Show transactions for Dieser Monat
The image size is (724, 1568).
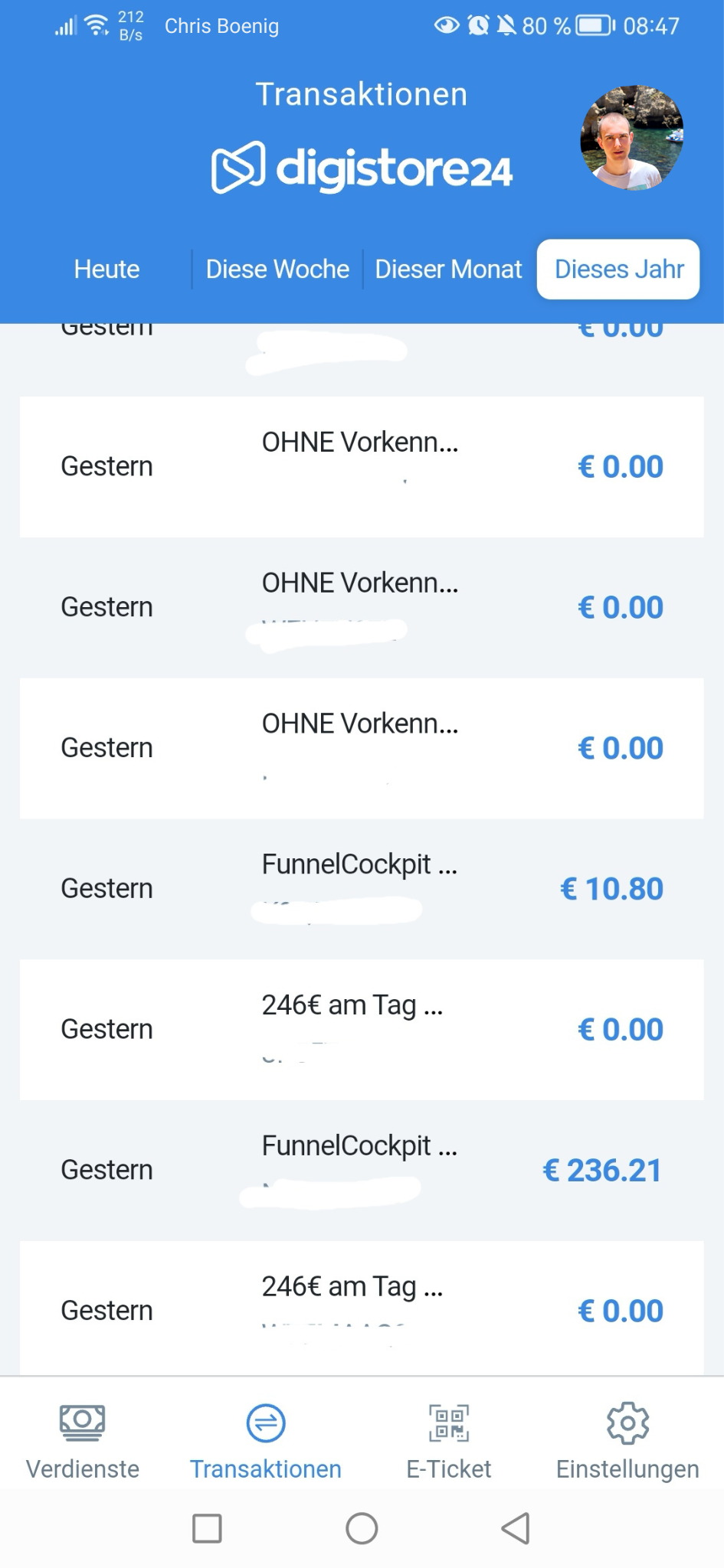click(x=448, y=269)
